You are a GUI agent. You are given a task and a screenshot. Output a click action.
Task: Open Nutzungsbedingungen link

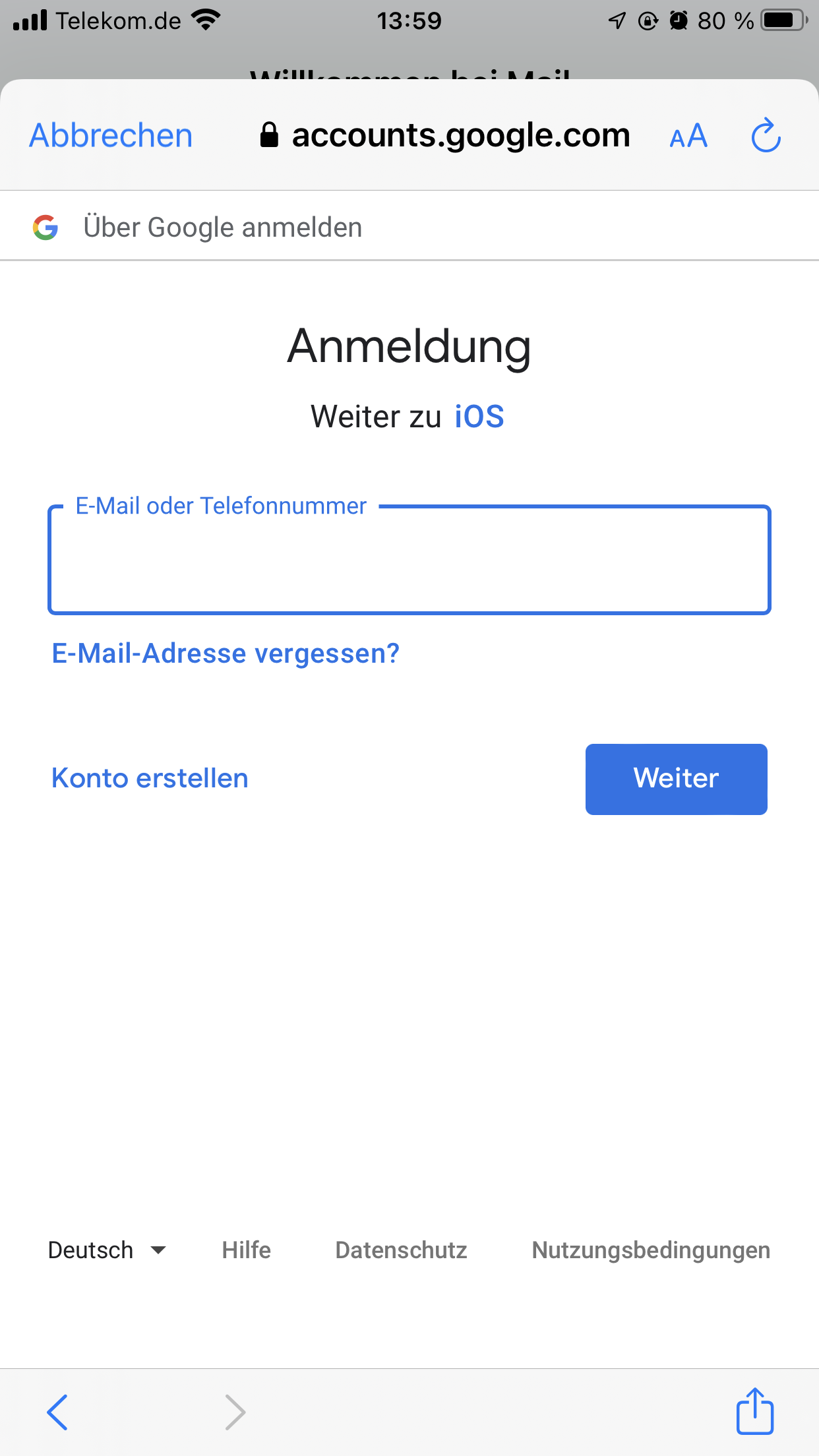[651, 1250]
